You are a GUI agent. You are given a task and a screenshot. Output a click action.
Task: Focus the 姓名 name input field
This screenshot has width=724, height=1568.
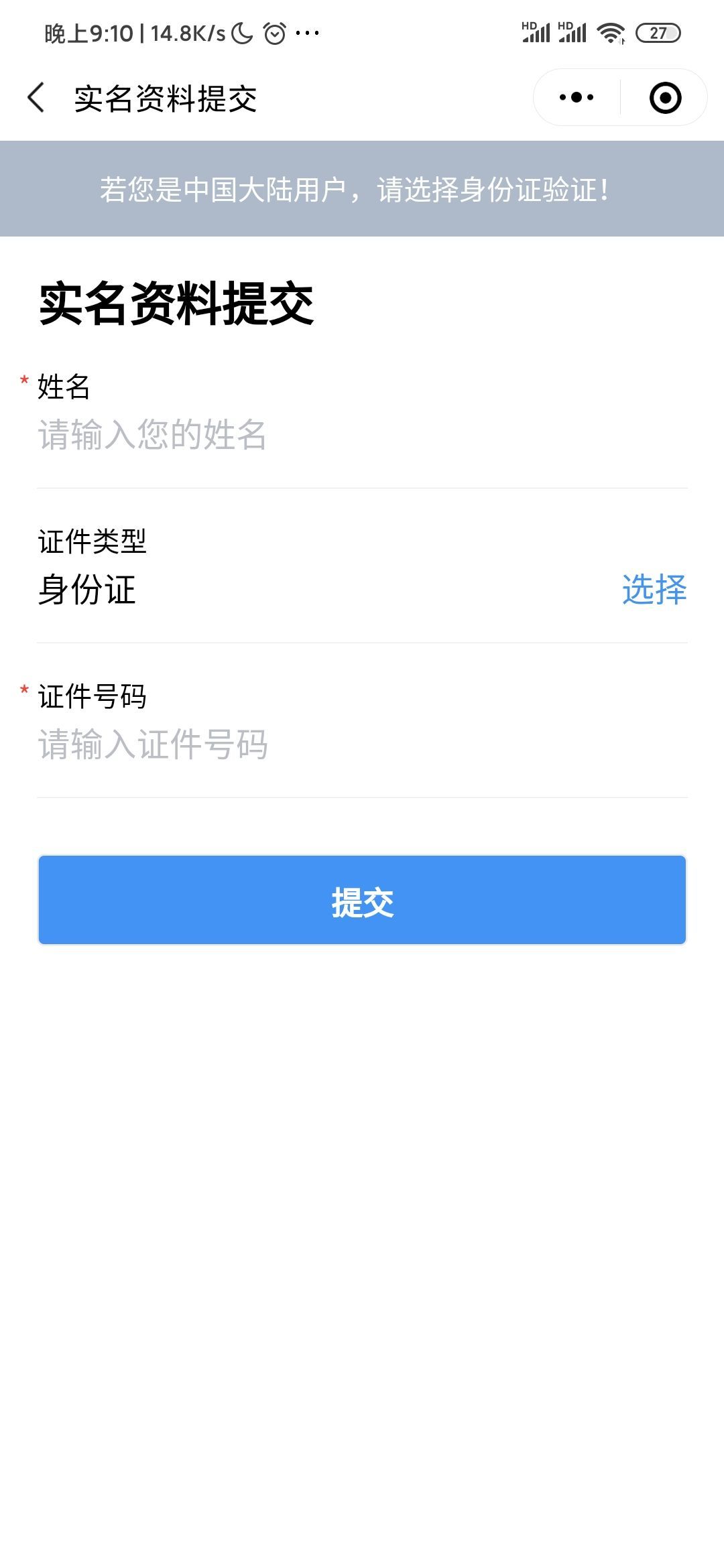click(362, 435)
